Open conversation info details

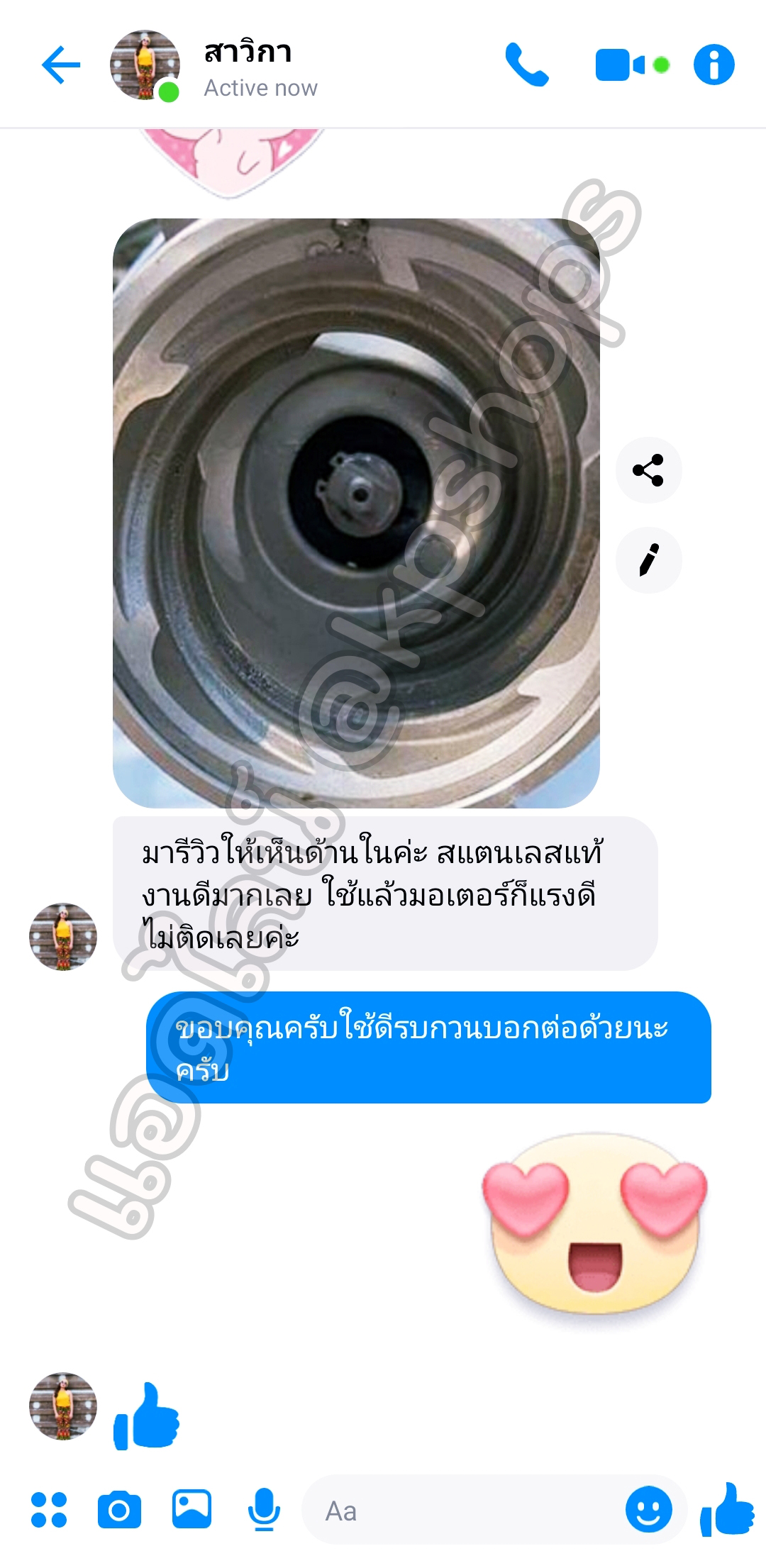pos(714,65)
